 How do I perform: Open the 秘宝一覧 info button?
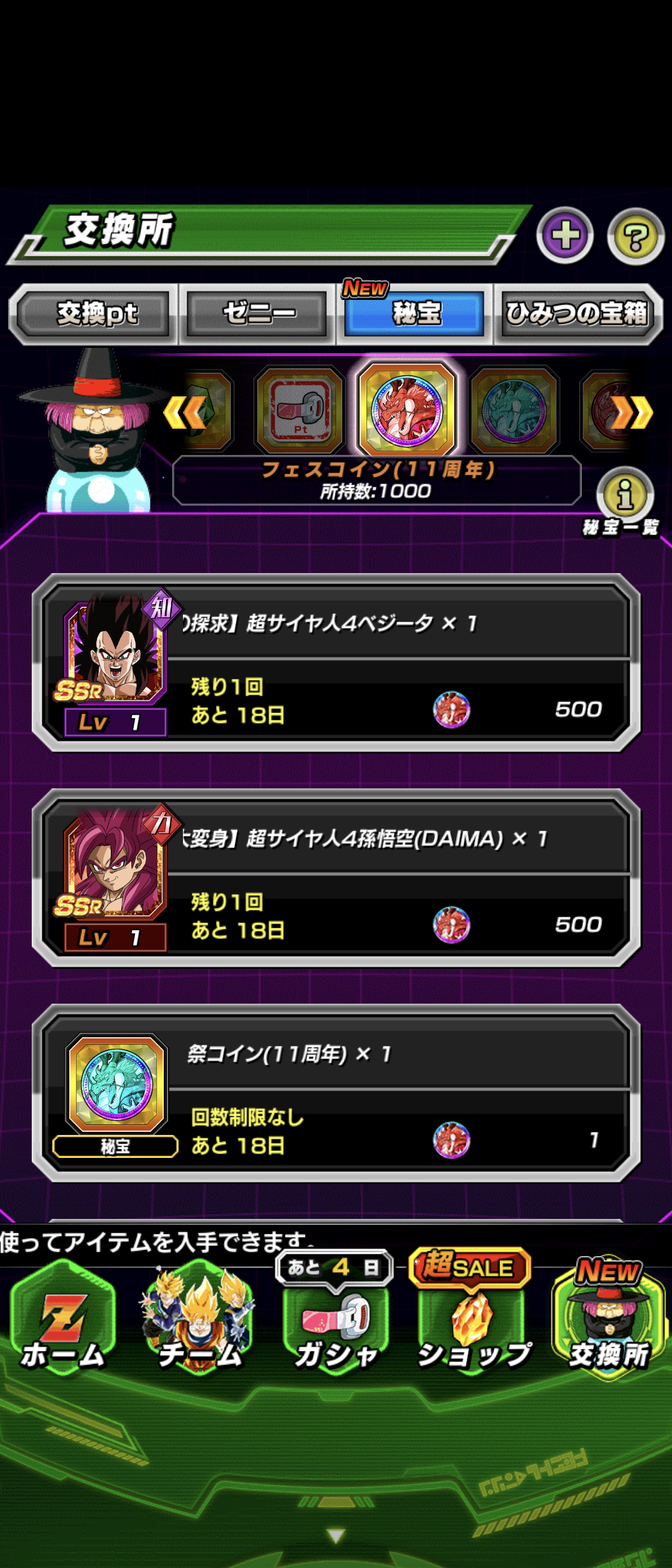pyautogui.click(x=625, y=495)
